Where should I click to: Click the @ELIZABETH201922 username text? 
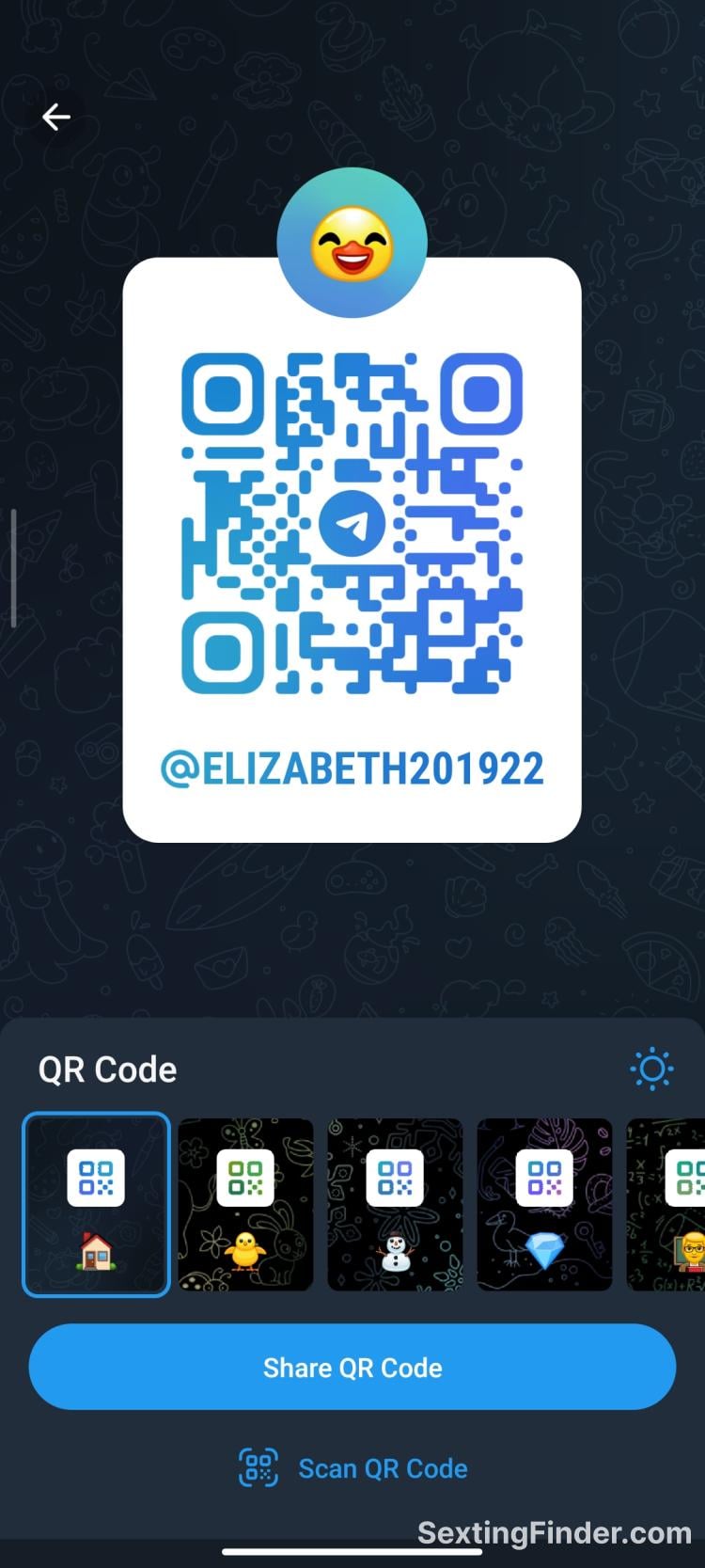click(352, 768)
